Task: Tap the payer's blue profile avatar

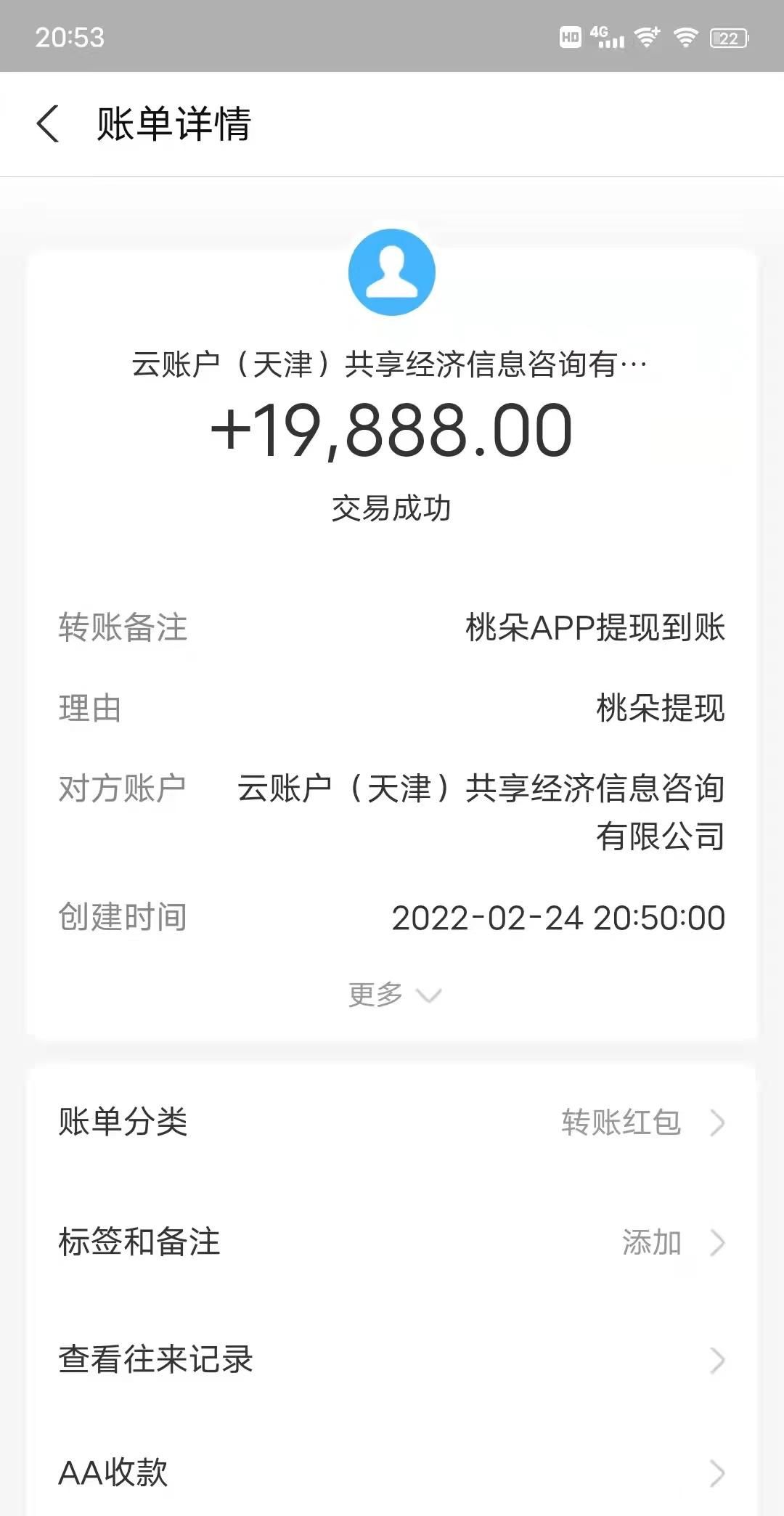Action: click(392, 272)
